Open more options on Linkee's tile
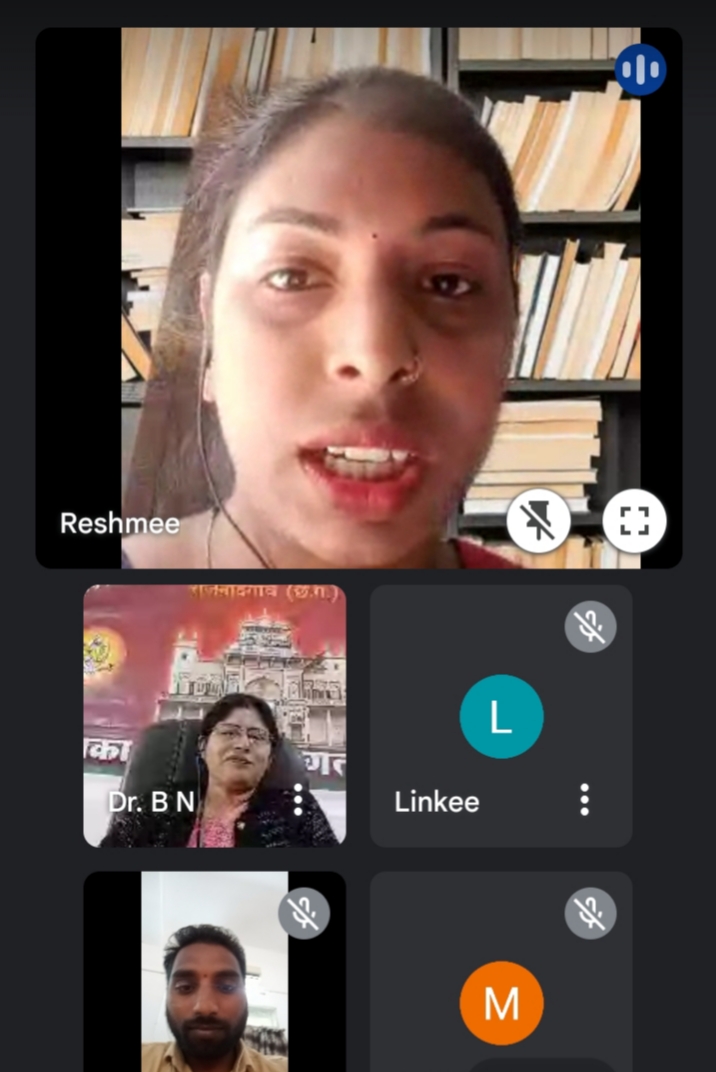This screenshot has width=716, height=1072. pyautogui.click(x=585, y=799)
